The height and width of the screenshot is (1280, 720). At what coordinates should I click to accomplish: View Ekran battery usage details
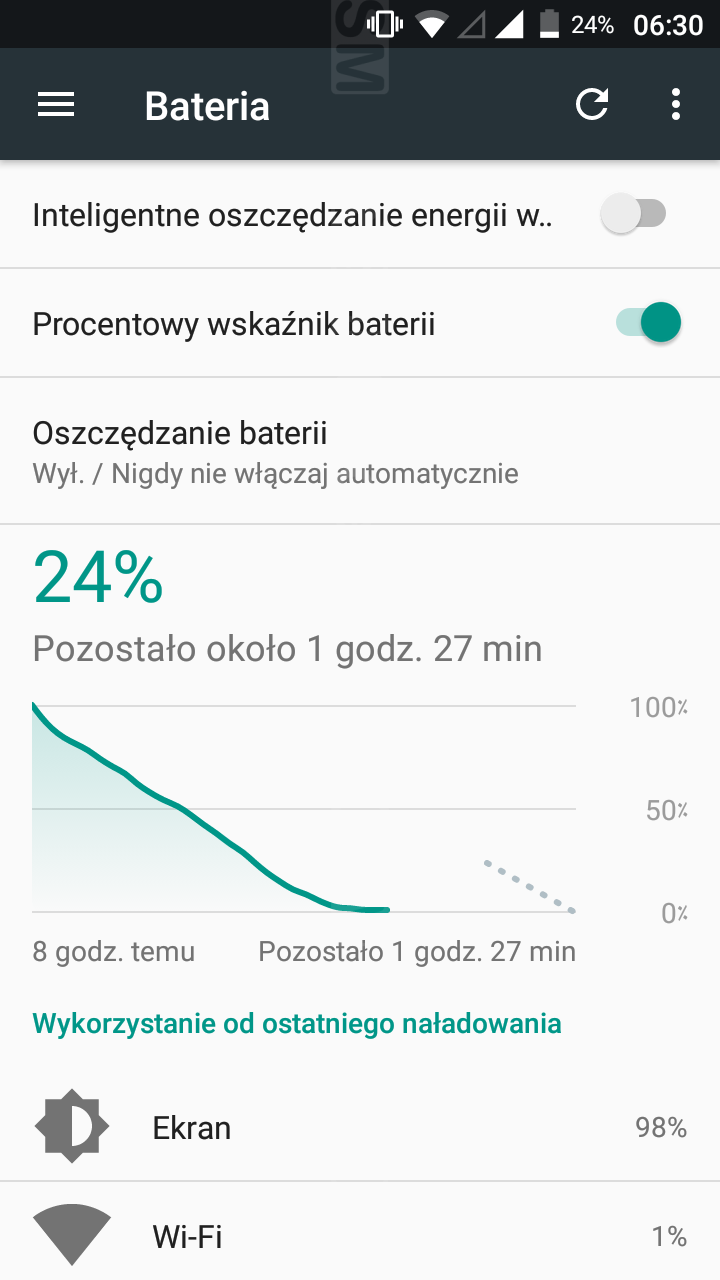click(360, 1127)
